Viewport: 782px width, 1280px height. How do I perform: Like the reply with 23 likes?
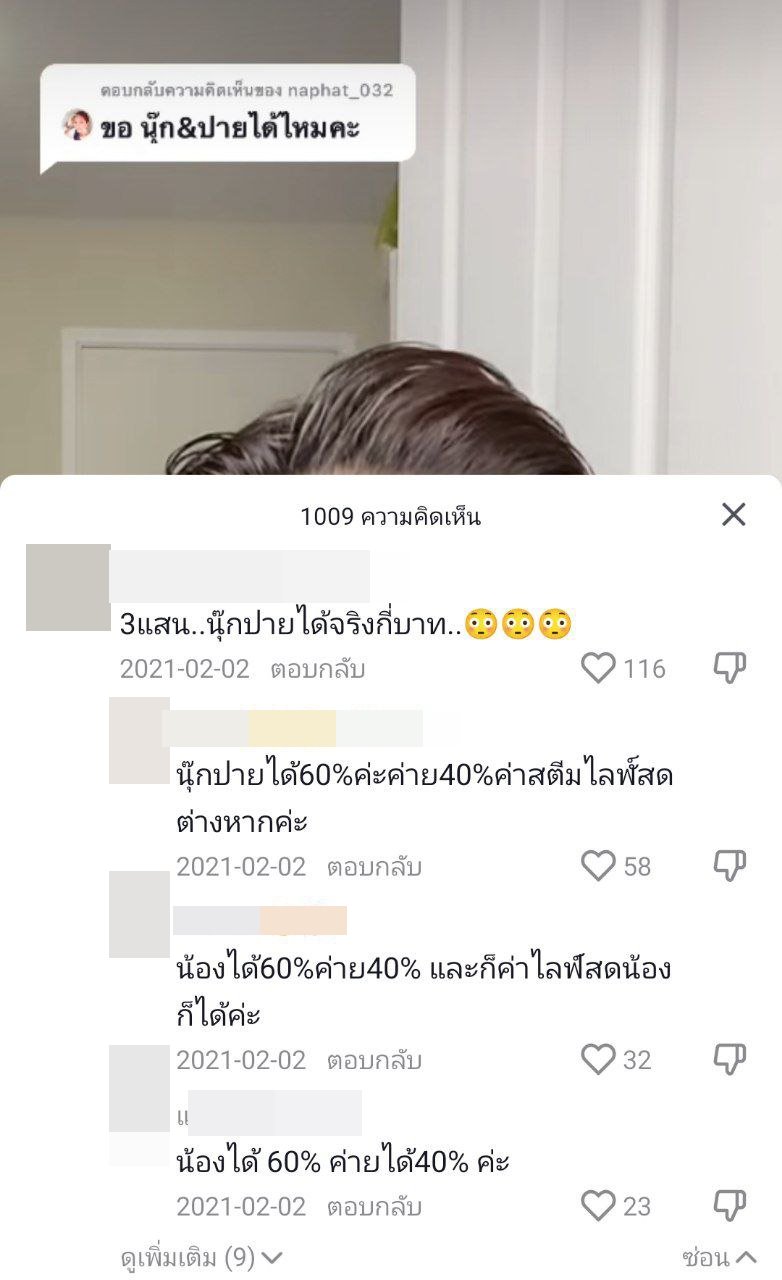pyautogui.click(x=598, y=1207)
